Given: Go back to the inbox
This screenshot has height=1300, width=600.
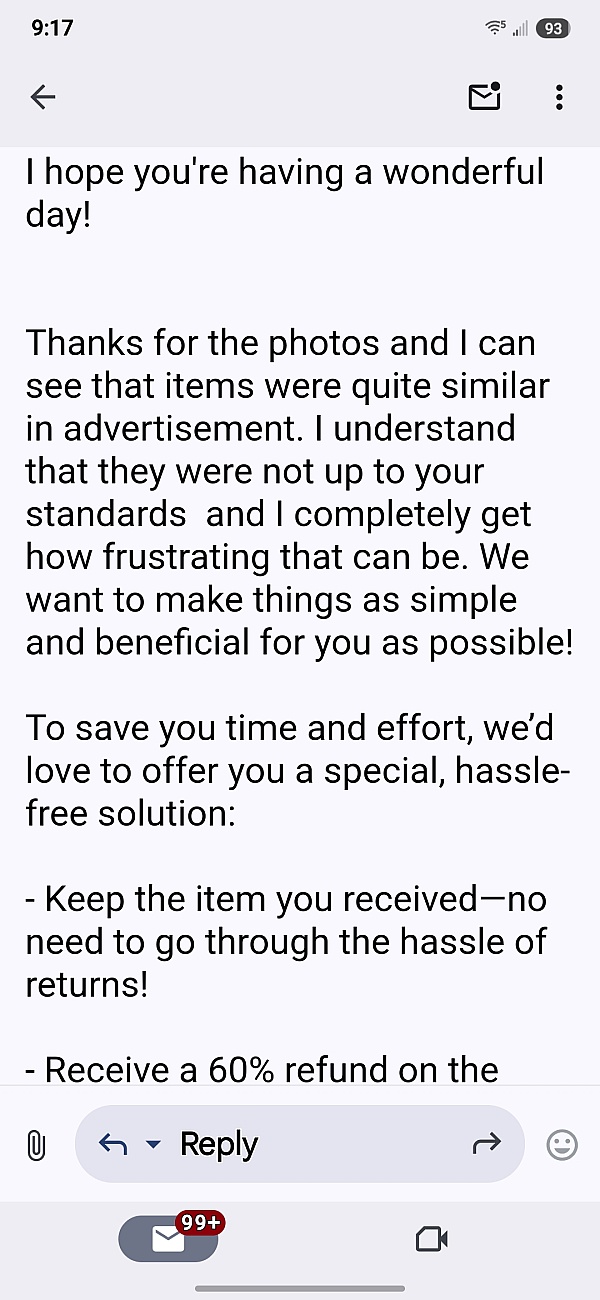Looking at the screenshot, I should coord(43,97).
